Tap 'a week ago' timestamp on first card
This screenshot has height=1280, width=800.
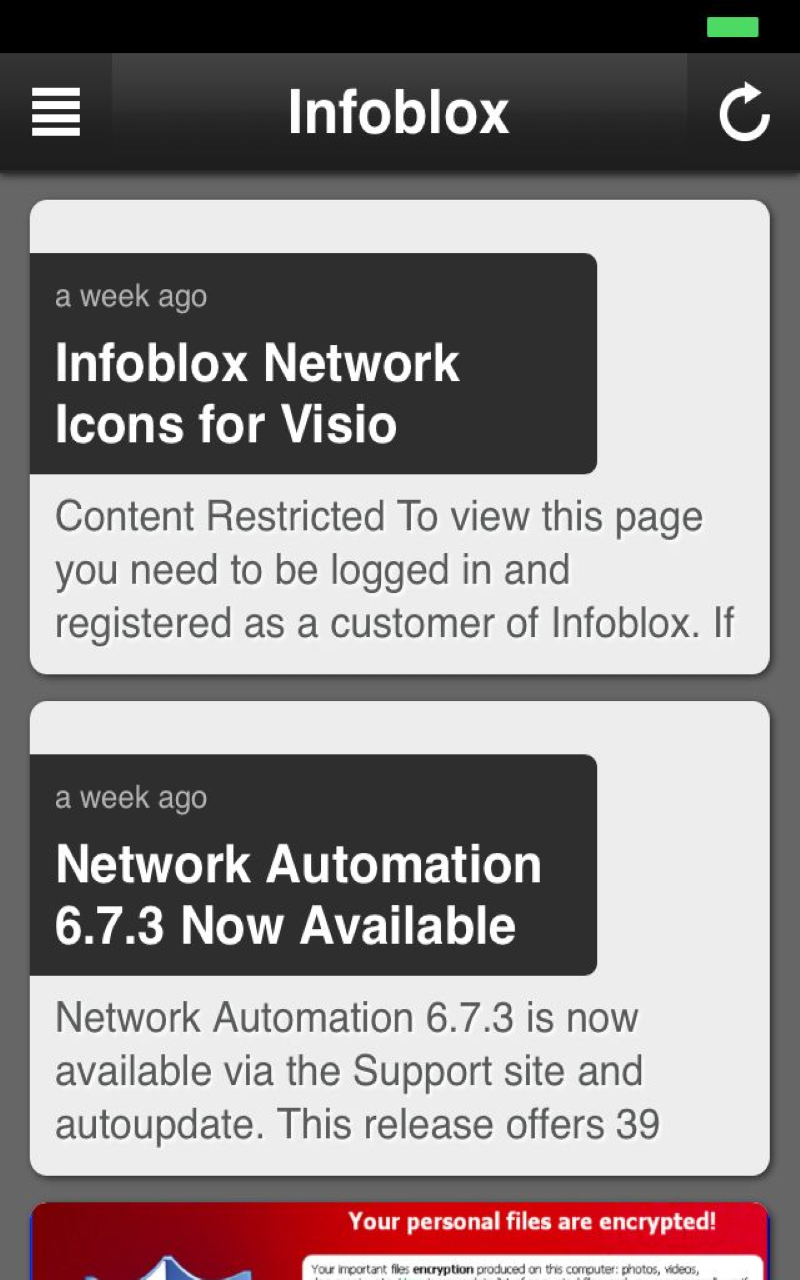[131, 296]
